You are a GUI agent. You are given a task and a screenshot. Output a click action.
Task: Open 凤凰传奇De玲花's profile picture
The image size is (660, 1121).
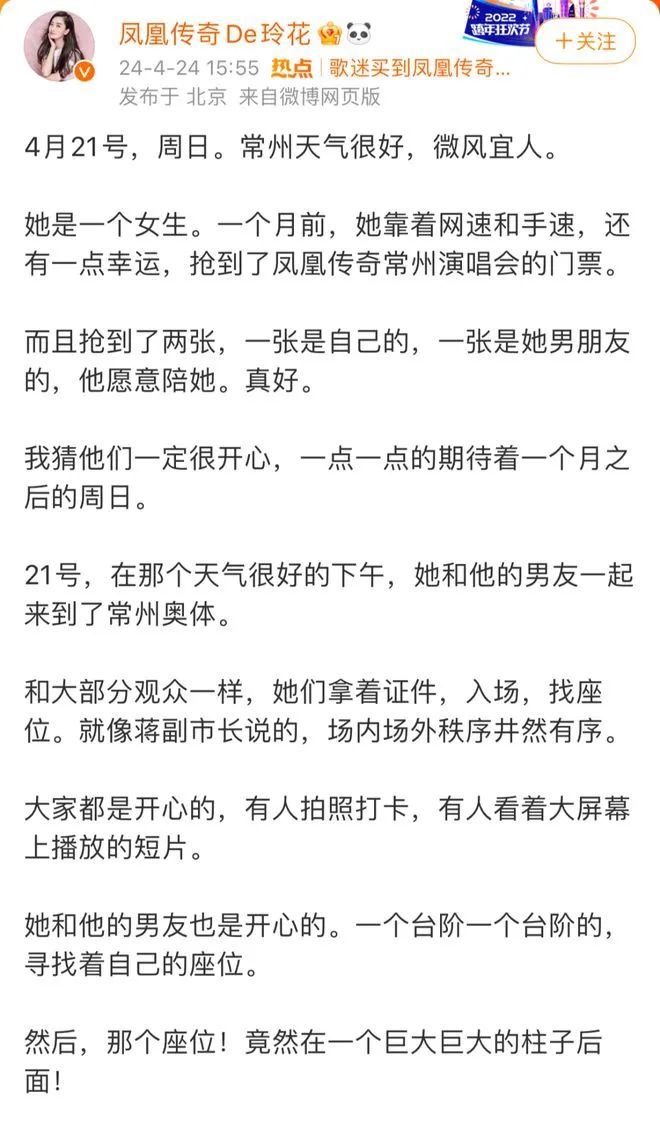coord(60,47)
